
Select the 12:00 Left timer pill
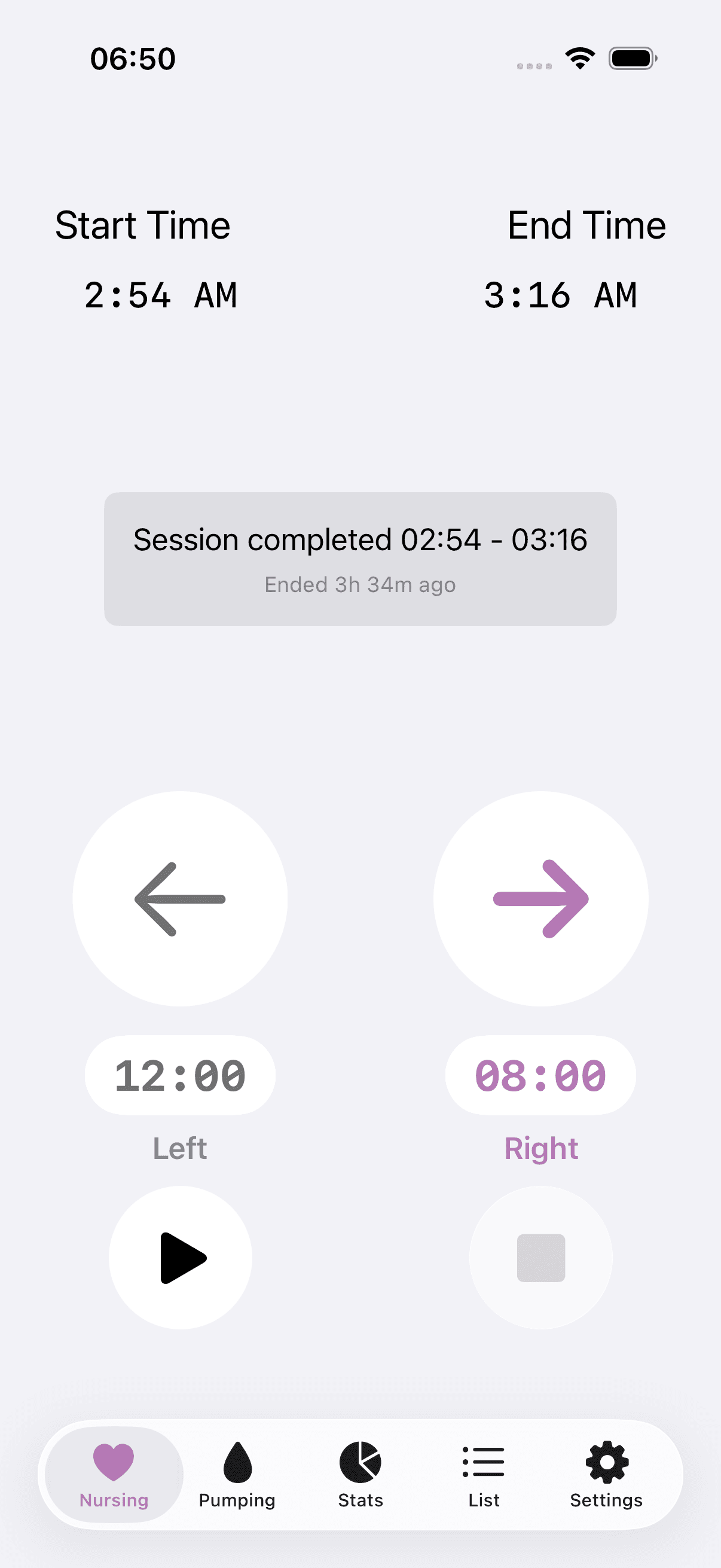pyautogui.click(x=179, y=1075)
